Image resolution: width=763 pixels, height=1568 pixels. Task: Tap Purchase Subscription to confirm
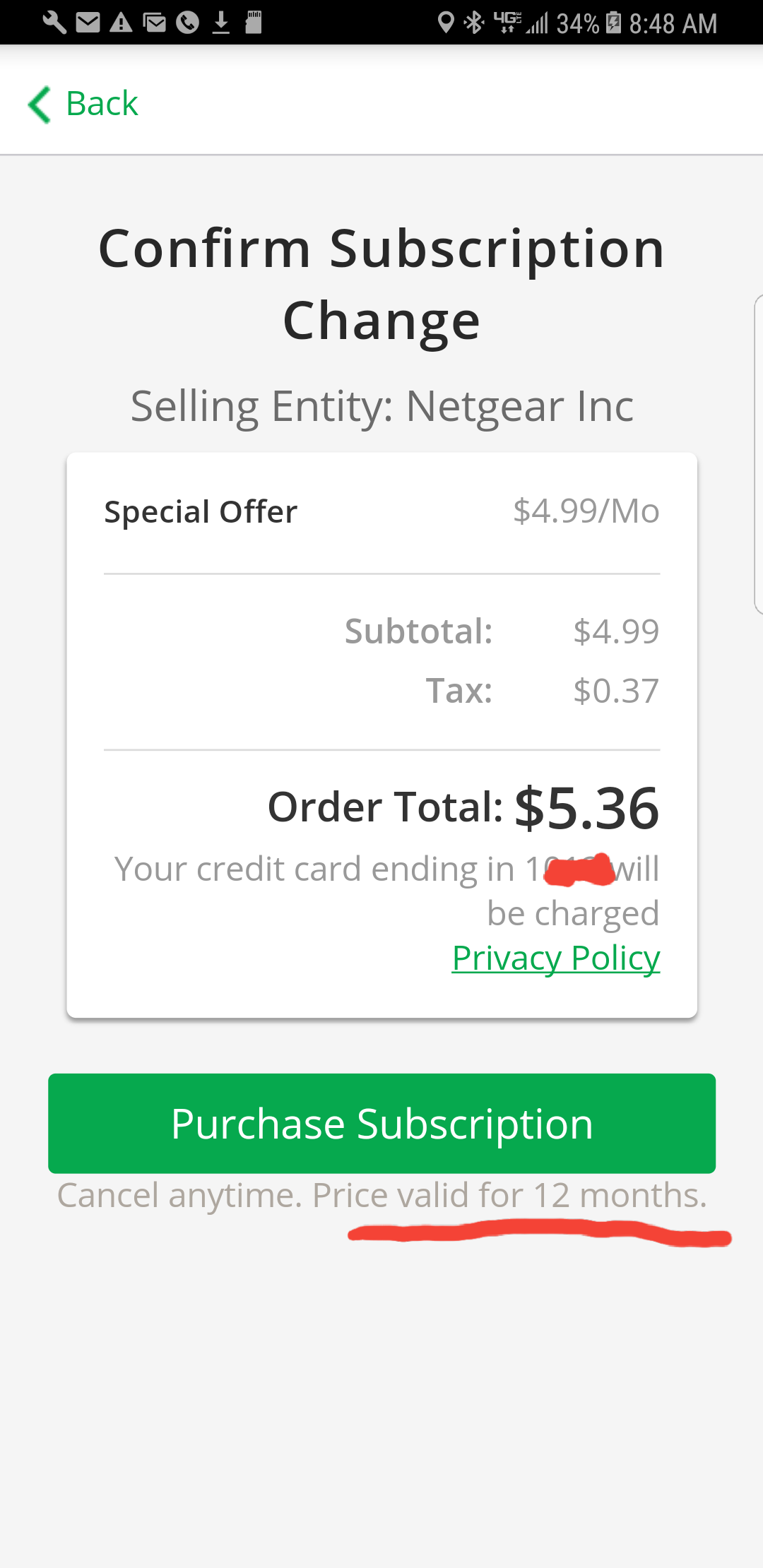tap(381, 1124)
